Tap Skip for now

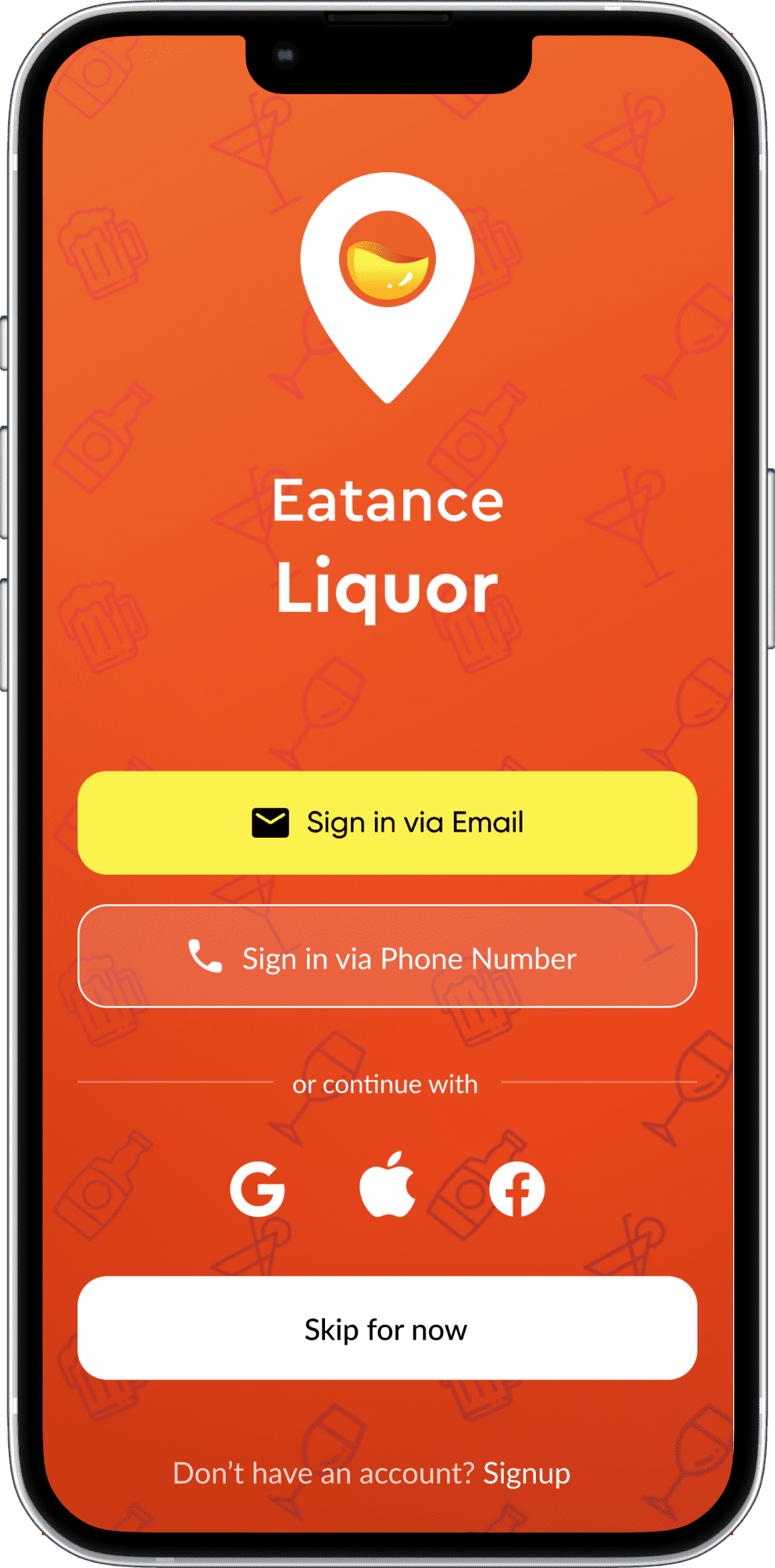pos(387,1329)
